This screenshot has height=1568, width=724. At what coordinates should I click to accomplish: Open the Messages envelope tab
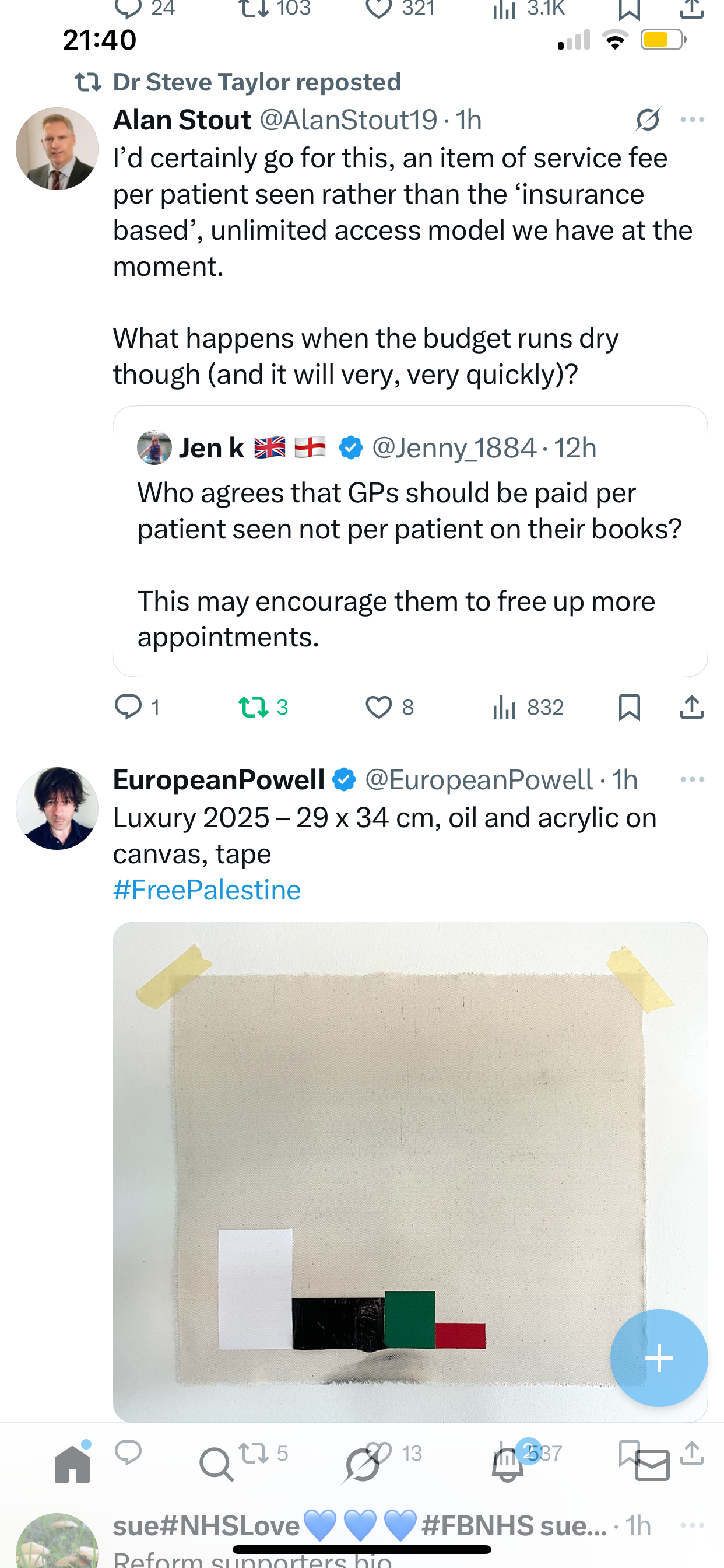point(652,1464)
